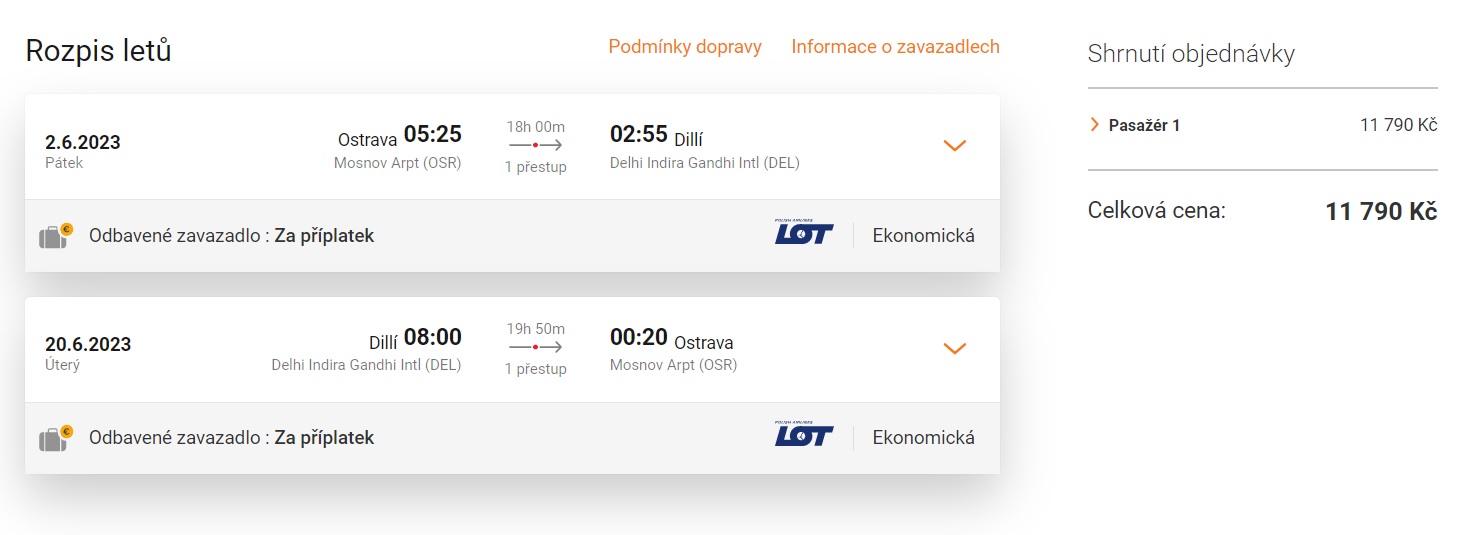Expand the 2.6.2023 Ostrava to Dillí flight details
The image size is (1481, 535).
[x=955, y=146]
